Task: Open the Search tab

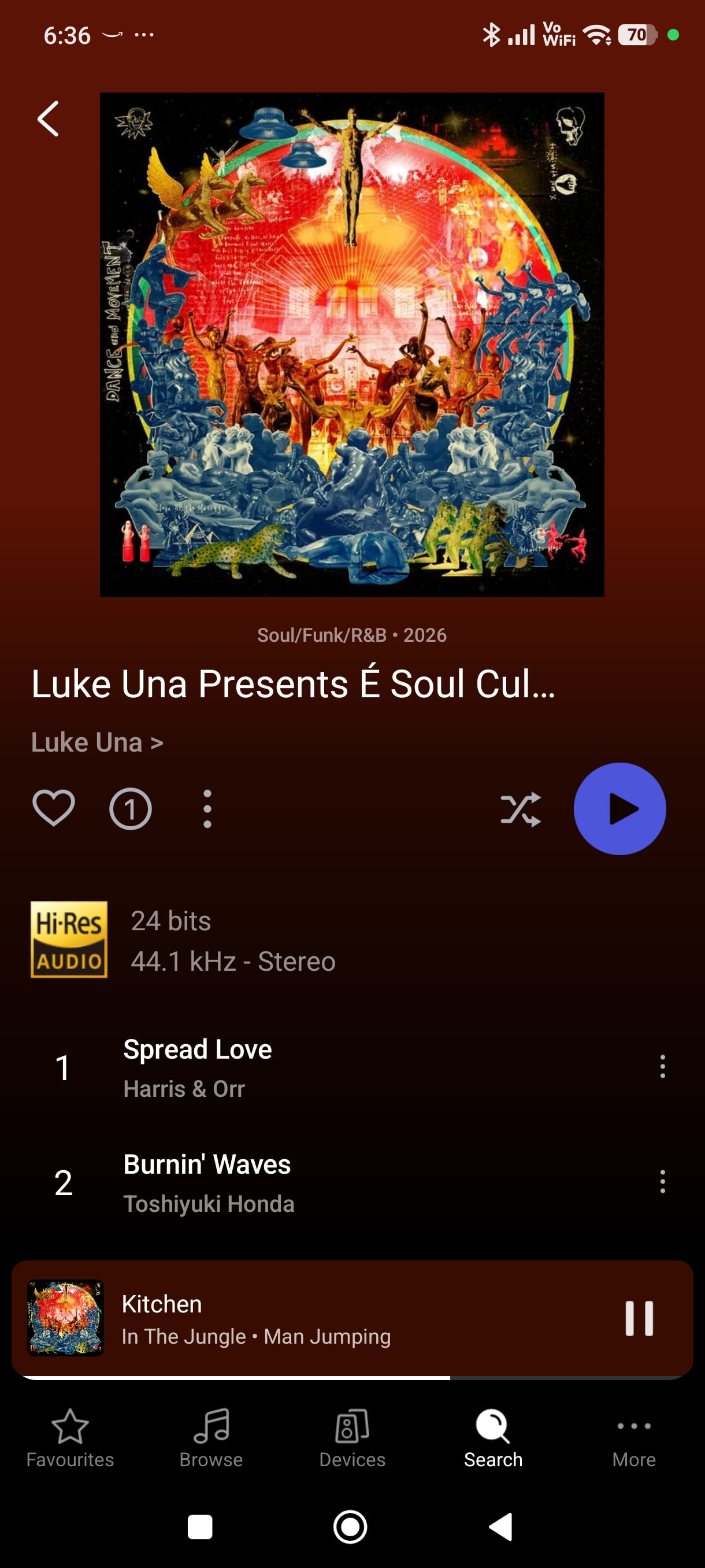Action: pyautogui.click(x=493, y=1439)
